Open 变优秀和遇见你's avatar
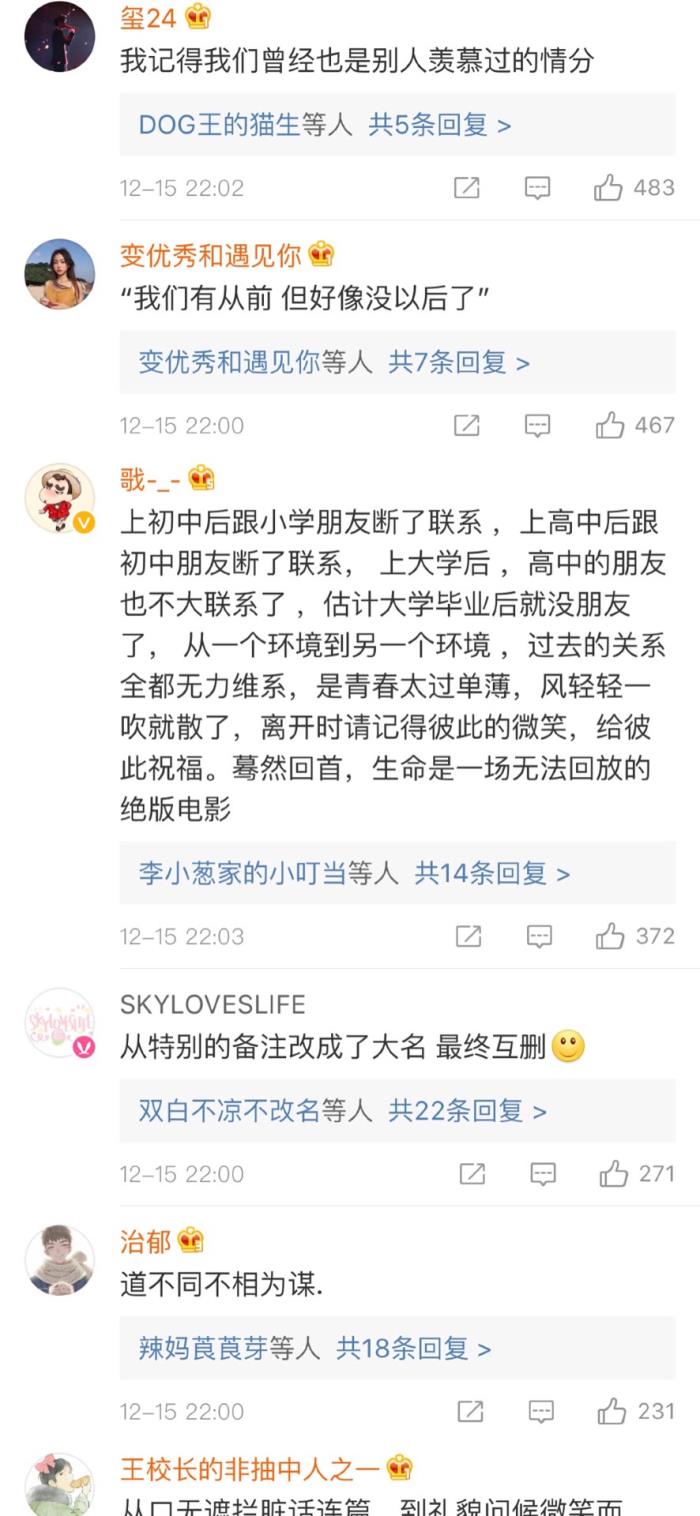The image size is (700, 1516). tap(60, 274)
